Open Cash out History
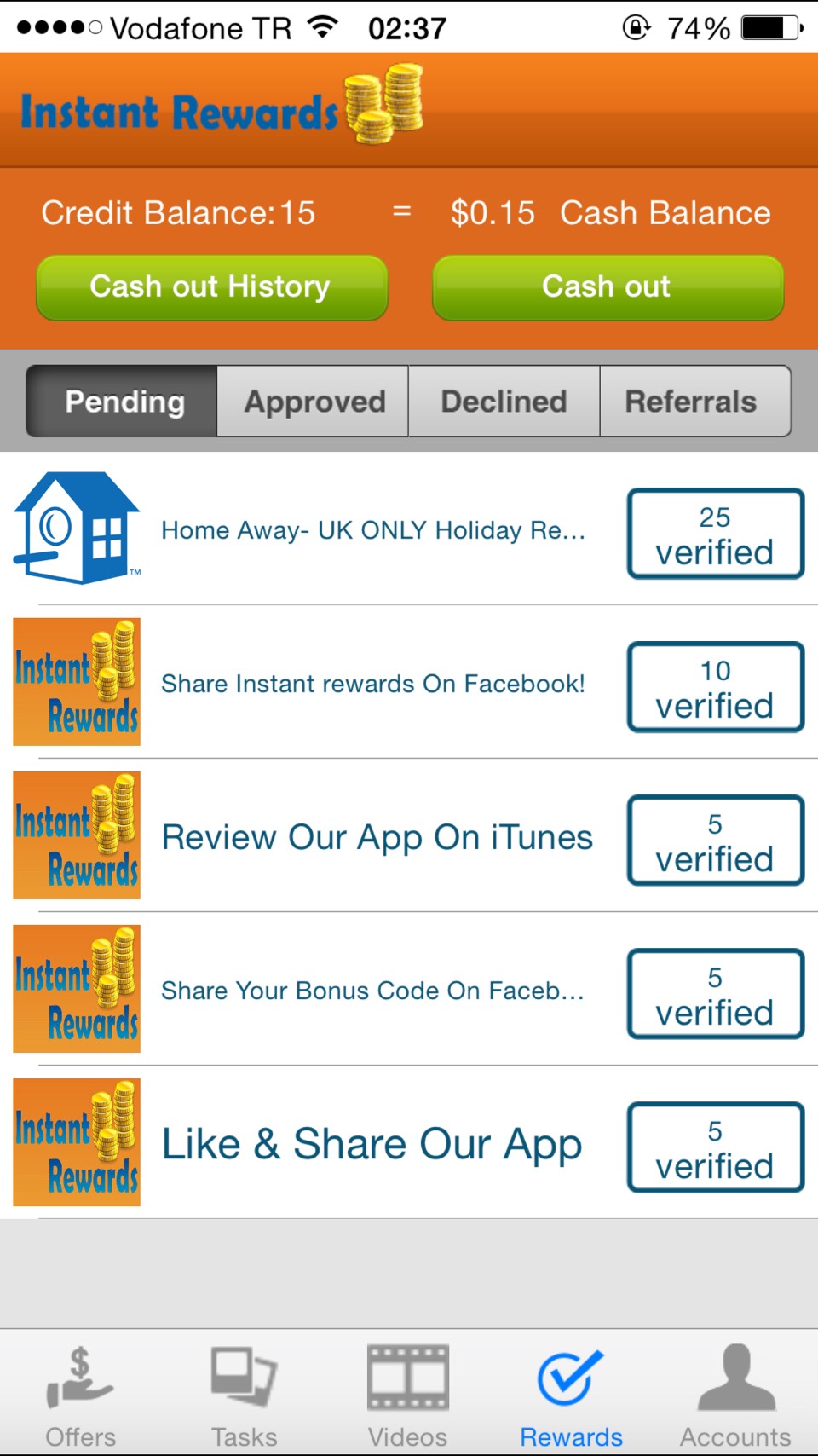The height and width of the screenshot is (1456, 818). [211, 287]
